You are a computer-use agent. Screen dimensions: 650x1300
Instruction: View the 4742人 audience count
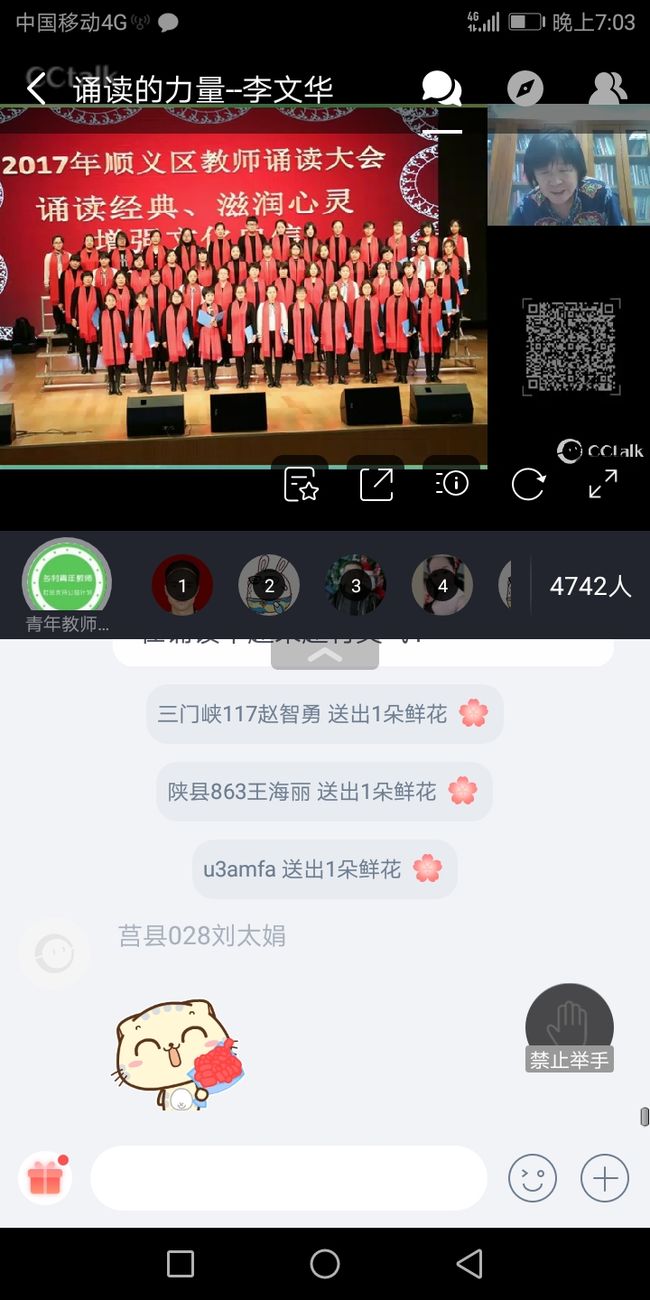590,586
